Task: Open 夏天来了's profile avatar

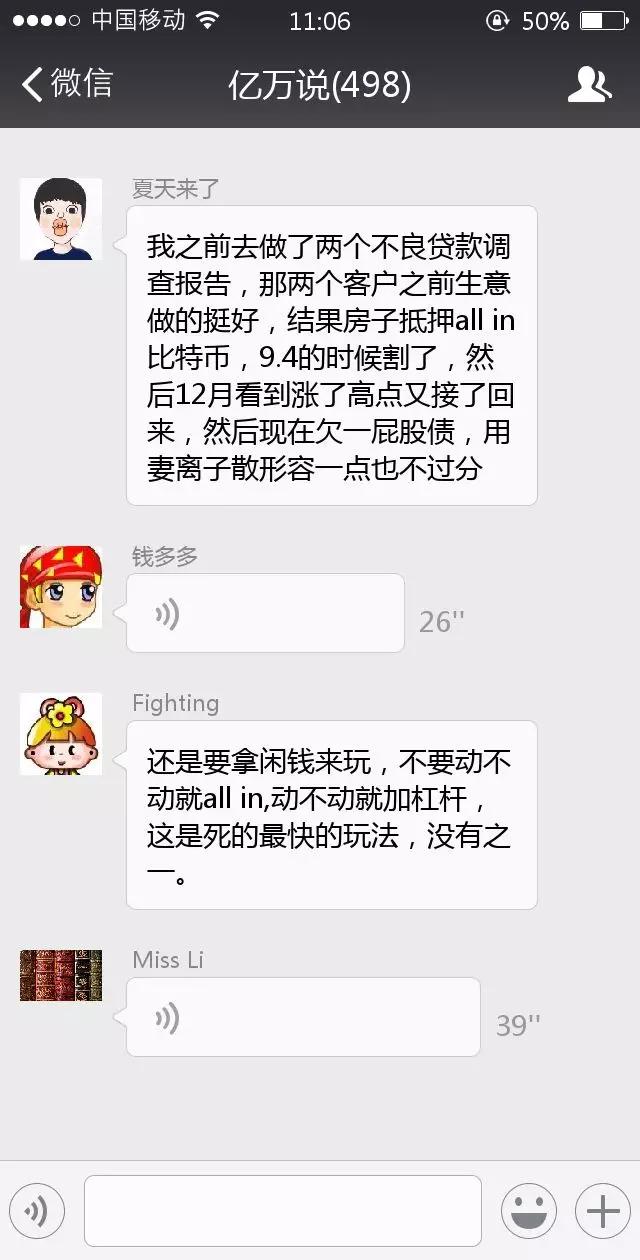Action: coord(61,219)
